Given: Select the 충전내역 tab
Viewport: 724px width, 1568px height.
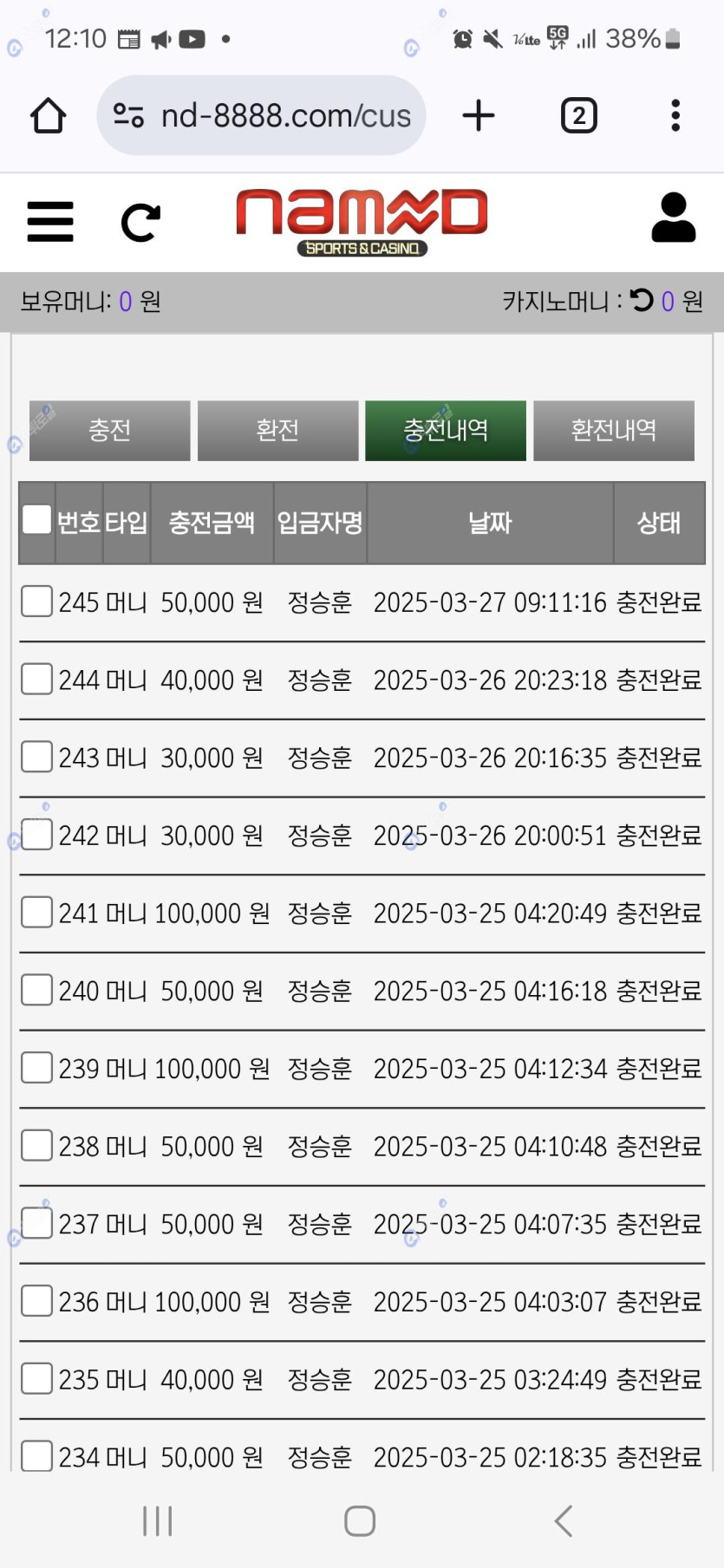Looking at the screenshot, I should pyautogui.click(x=446, y=430).
